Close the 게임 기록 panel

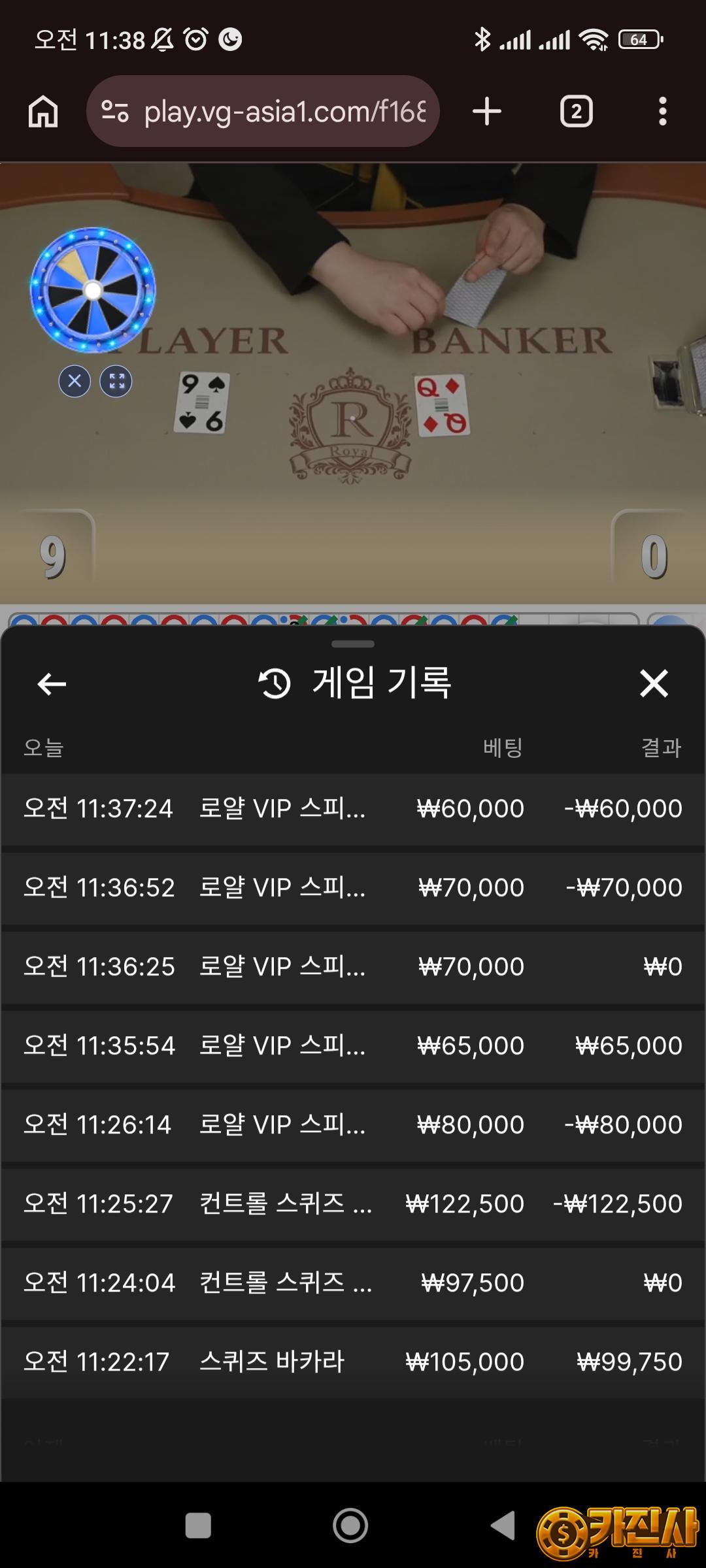click(x=654, y=684)
